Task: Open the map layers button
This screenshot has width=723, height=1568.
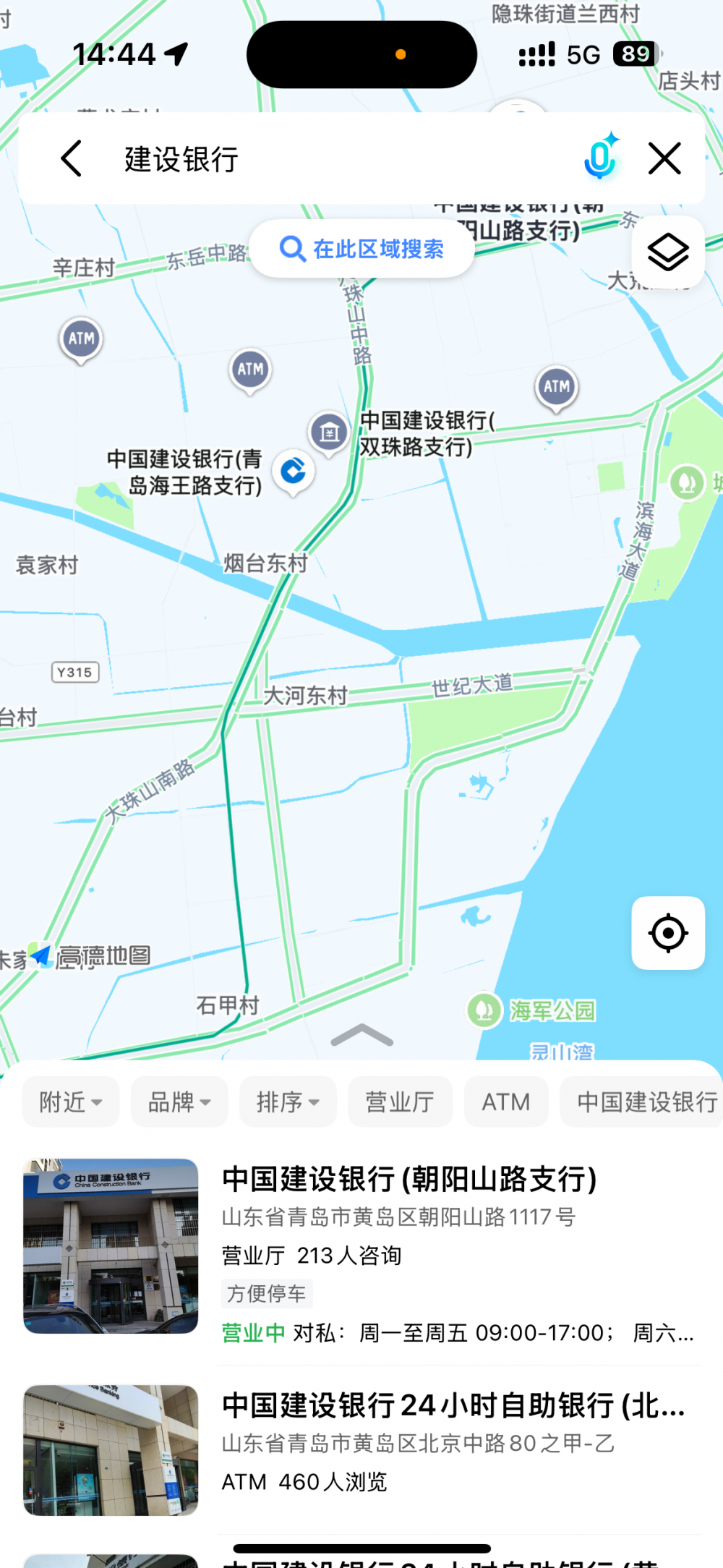Action: 667,252
